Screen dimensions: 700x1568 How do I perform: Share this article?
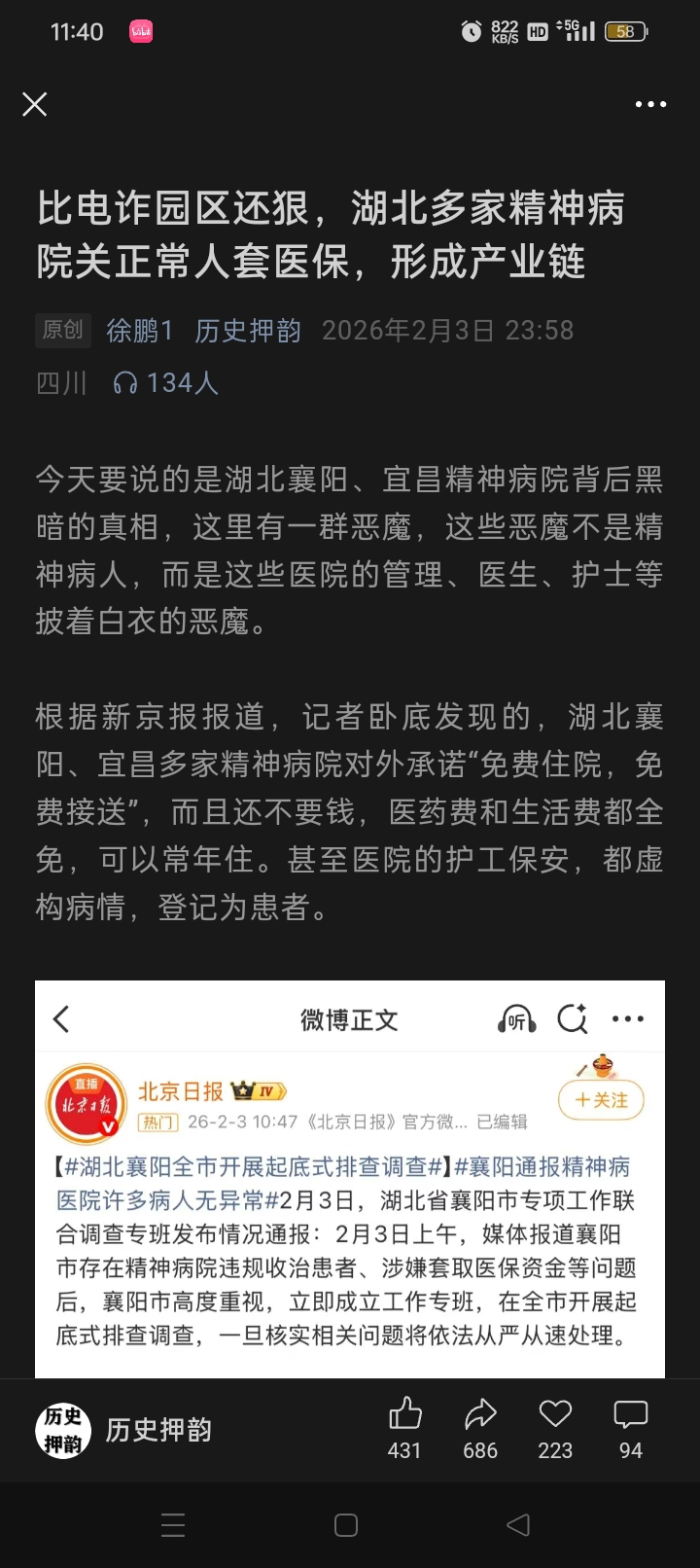pos(480,1427)
